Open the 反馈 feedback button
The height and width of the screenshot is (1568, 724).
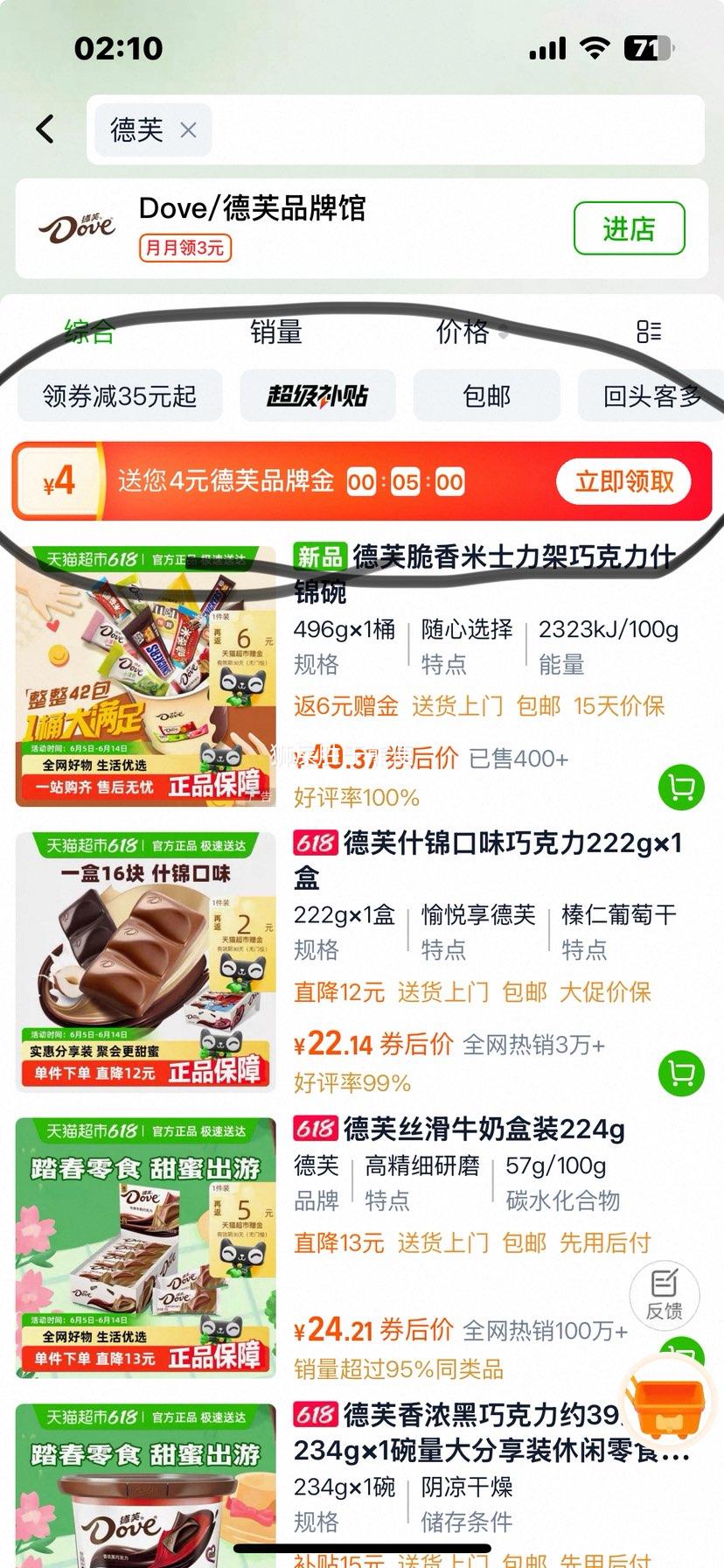coord(664,1294)
